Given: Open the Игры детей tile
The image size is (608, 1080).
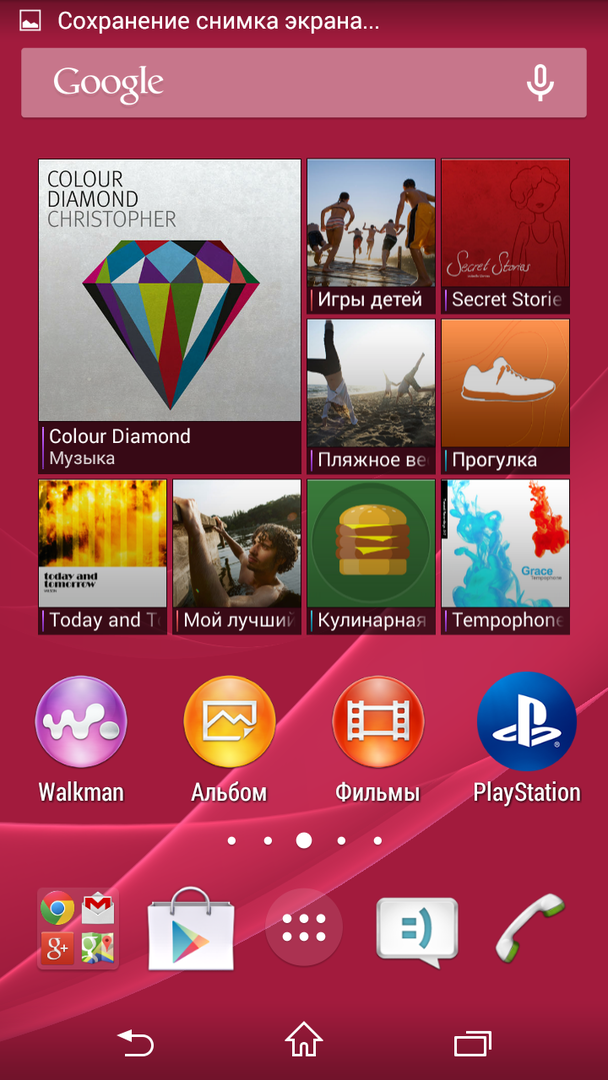Looking at the screenshot, I should [371, 236].
